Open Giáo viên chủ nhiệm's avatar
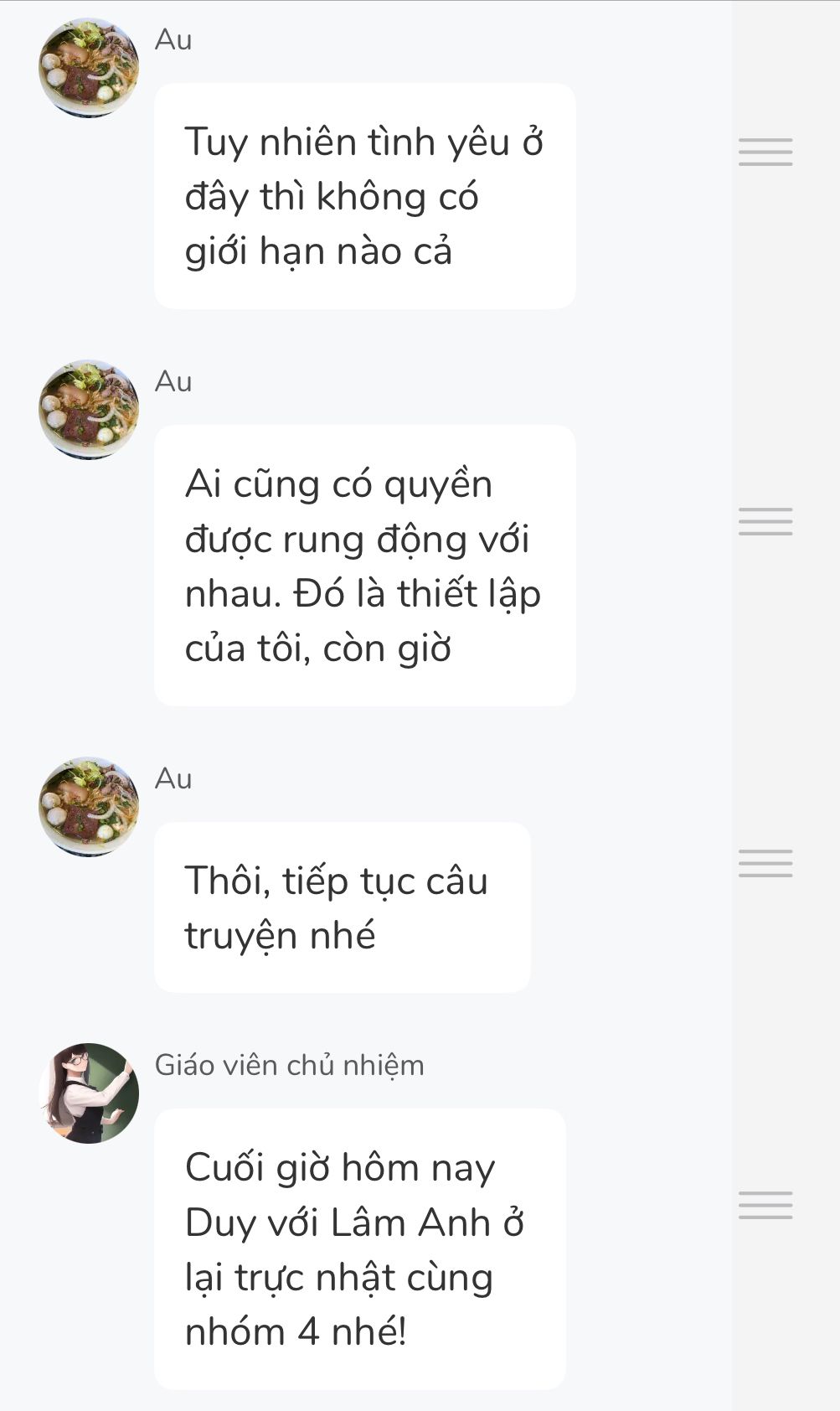 [x=89, y=1093]
